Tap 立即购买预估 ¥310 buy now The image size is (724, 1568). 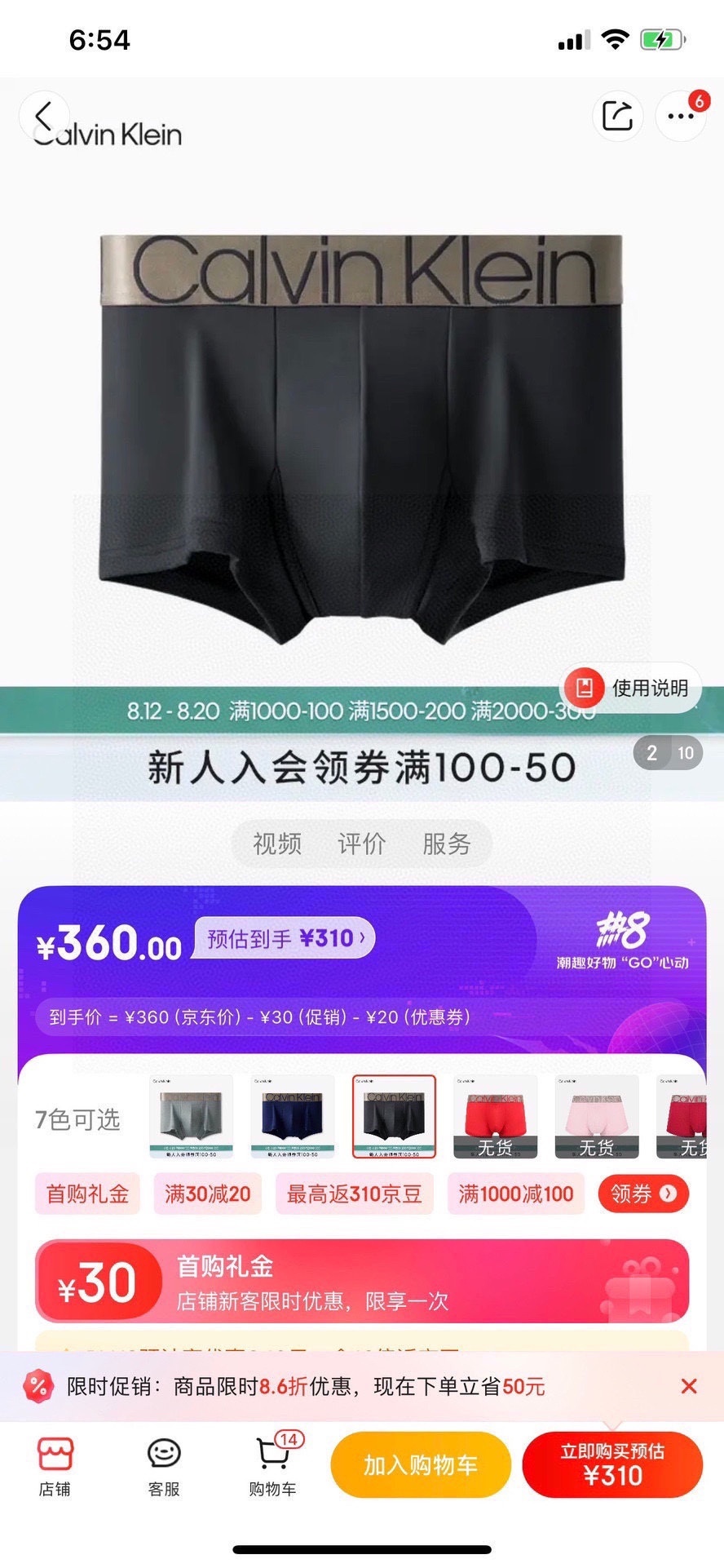pos(613,1464)
